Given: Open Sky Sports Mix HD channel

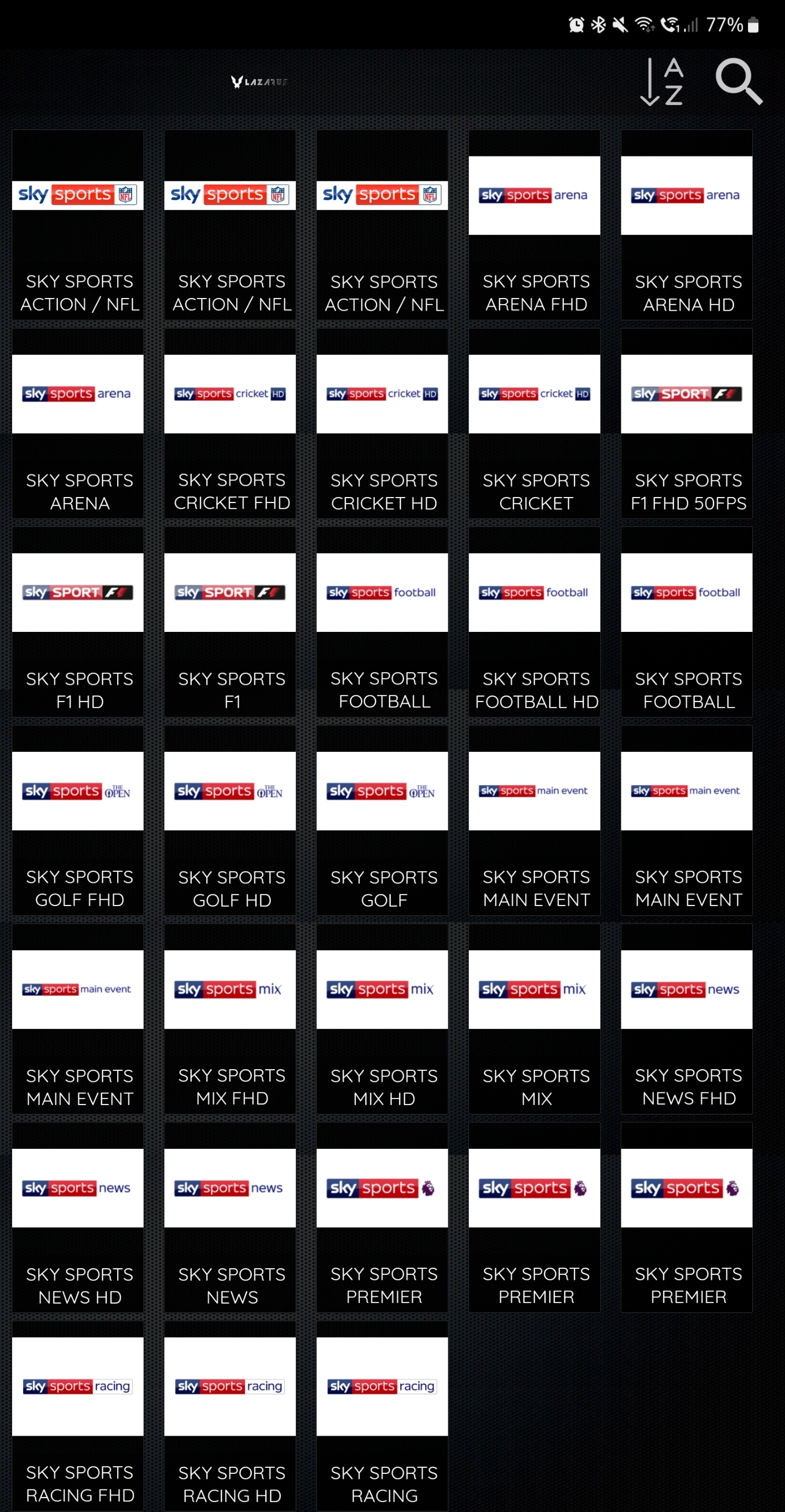Looking at the screenshot, I should coord(381,1018).
